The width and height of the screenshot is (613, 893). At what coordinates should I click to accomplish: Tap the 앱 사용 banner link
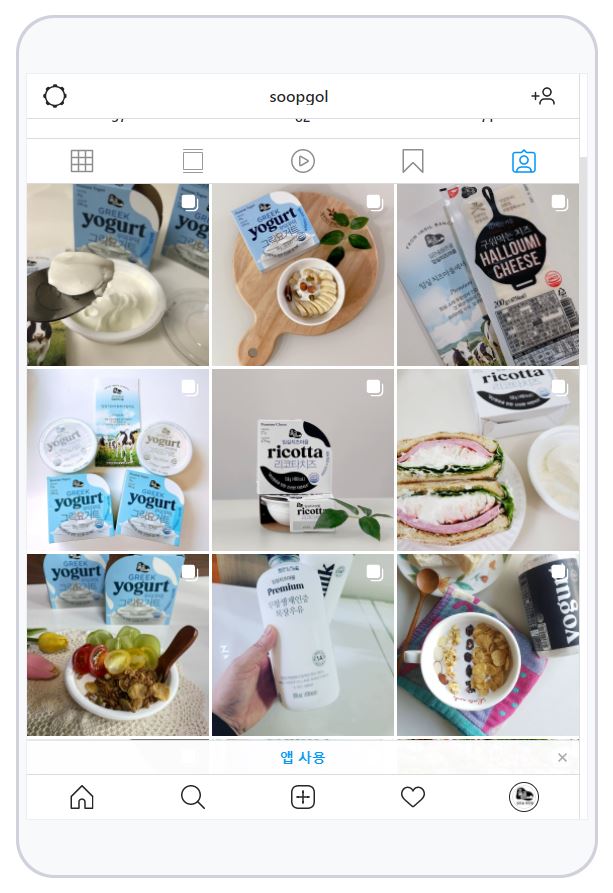(303, 757)
